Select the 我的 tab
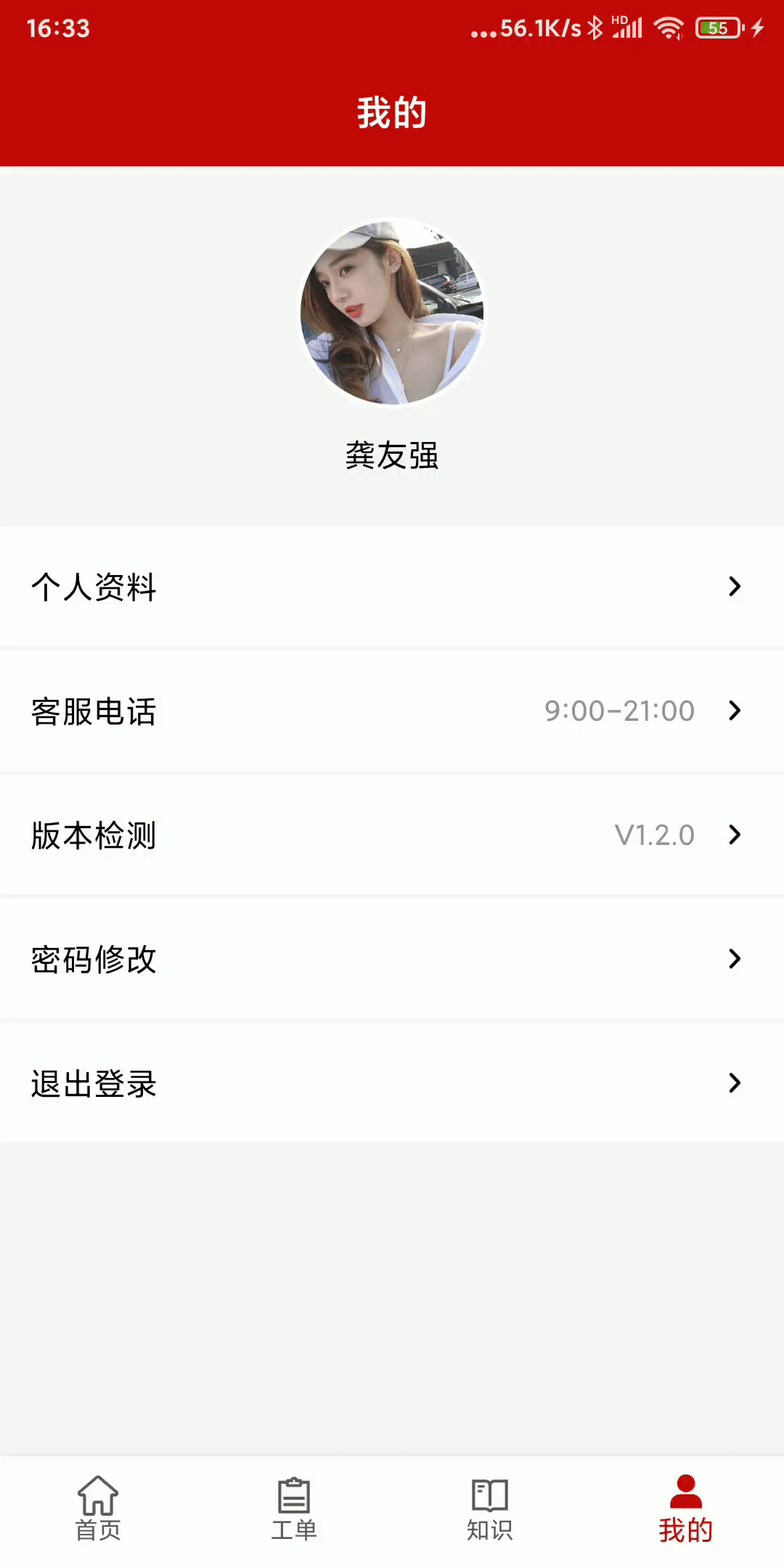Screen dimensions: 784x1568 pos(686,1508)
